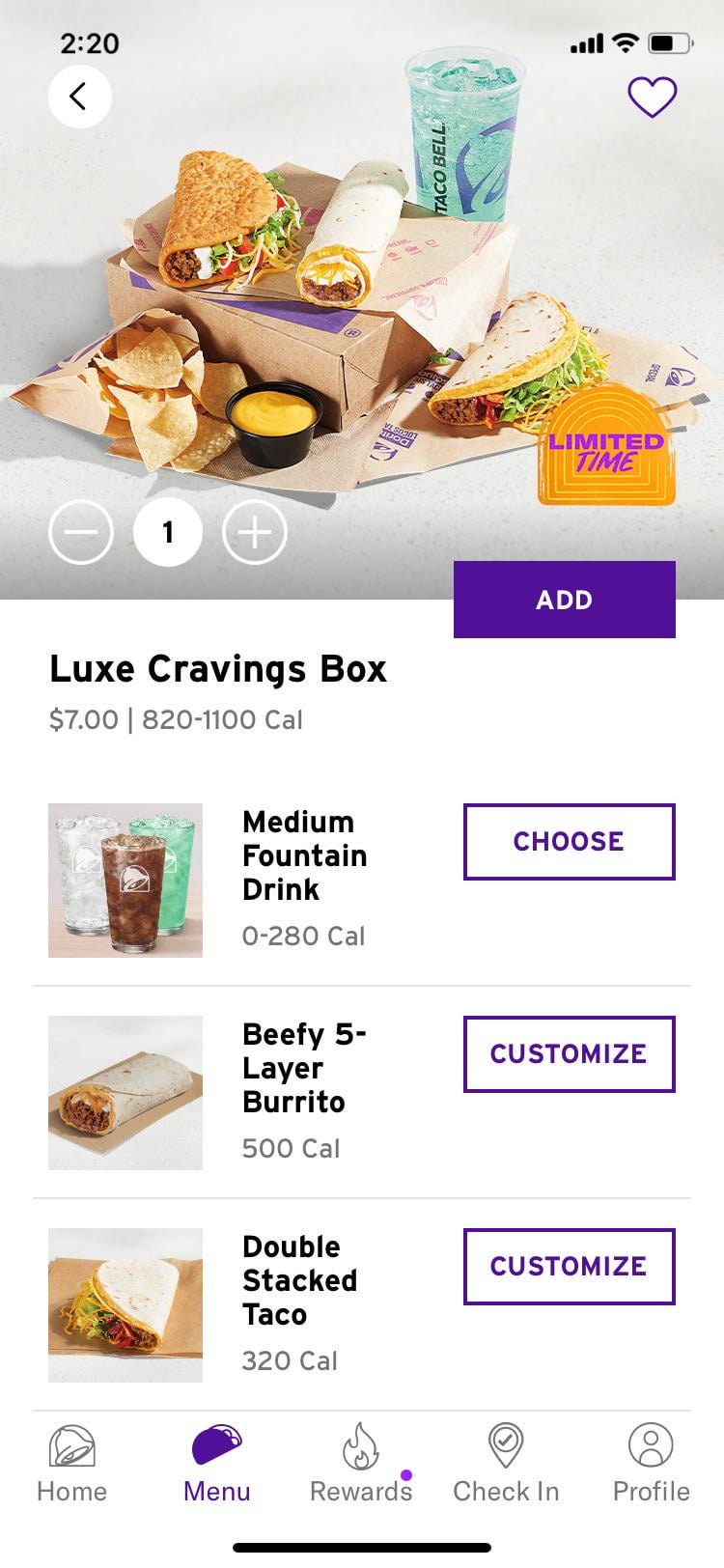Go to the Check In tab
The image size is (724, 1568).
coord(506,1464)
